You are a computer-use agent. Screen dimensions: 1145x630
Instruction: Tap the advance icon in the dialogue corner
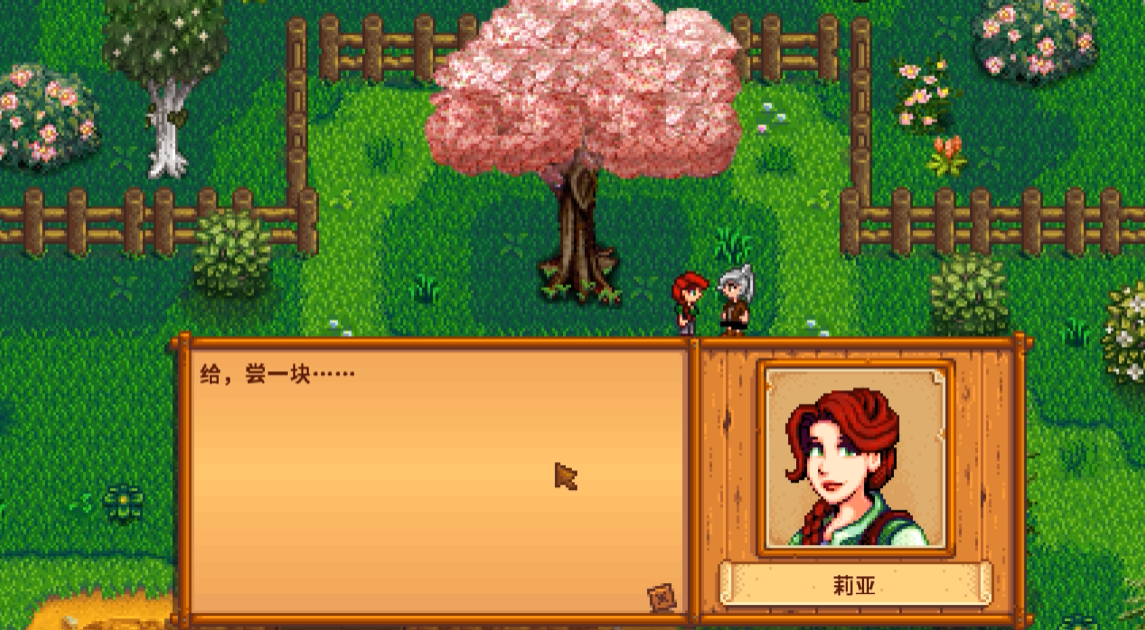[661, 597]
